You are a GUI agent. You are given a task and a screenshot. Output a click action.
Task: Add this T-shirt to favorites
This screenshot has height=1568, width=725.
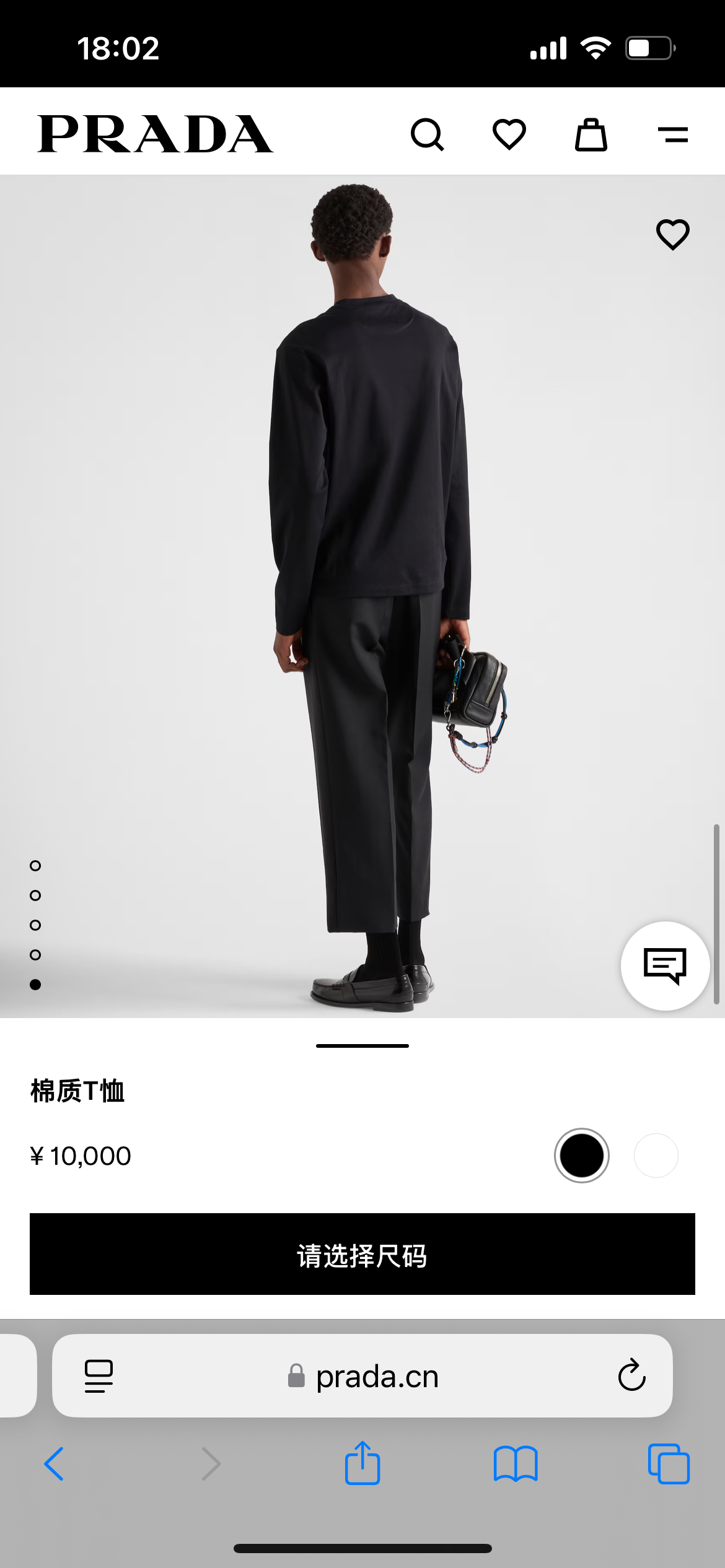[x=673, y=235]
